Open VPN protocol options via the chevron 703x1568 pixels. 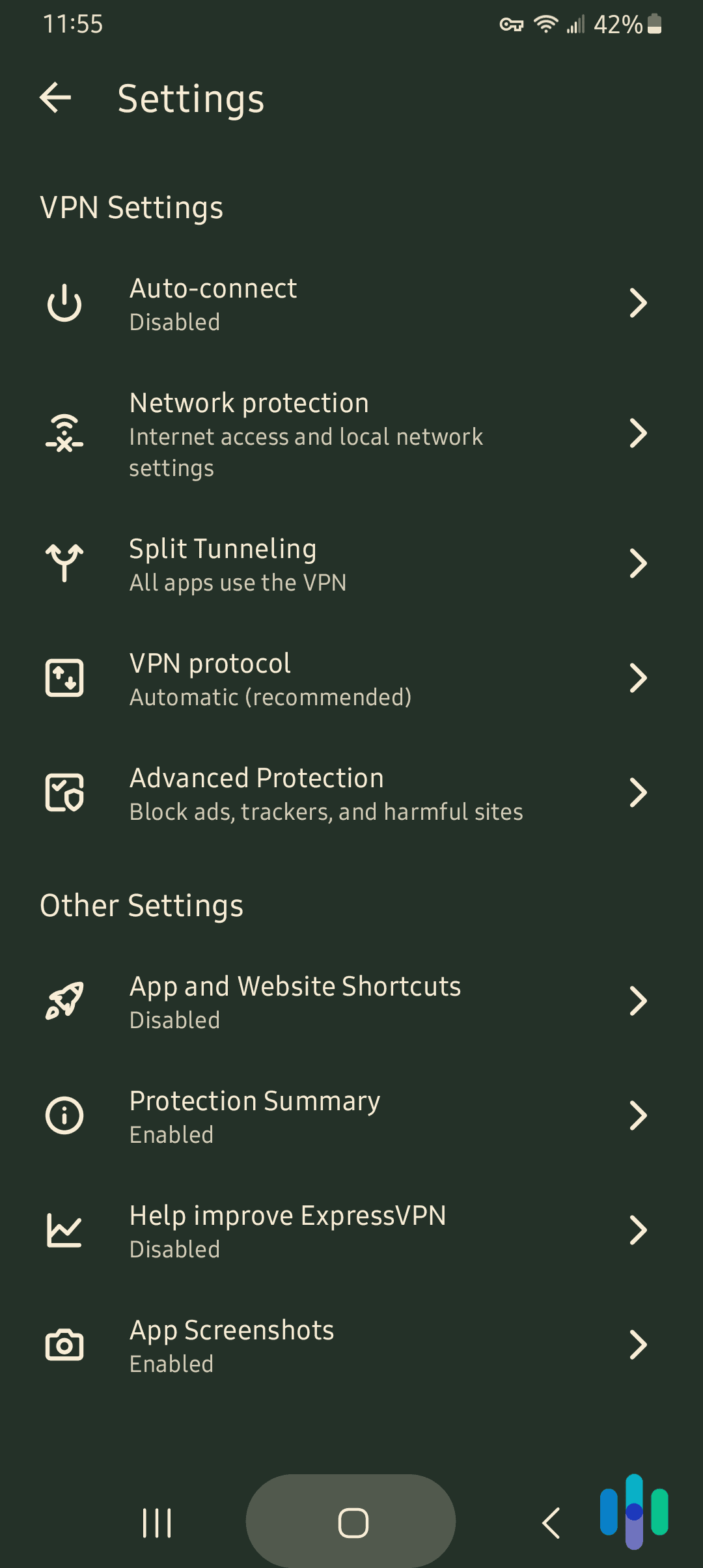[x=639, y=677]
